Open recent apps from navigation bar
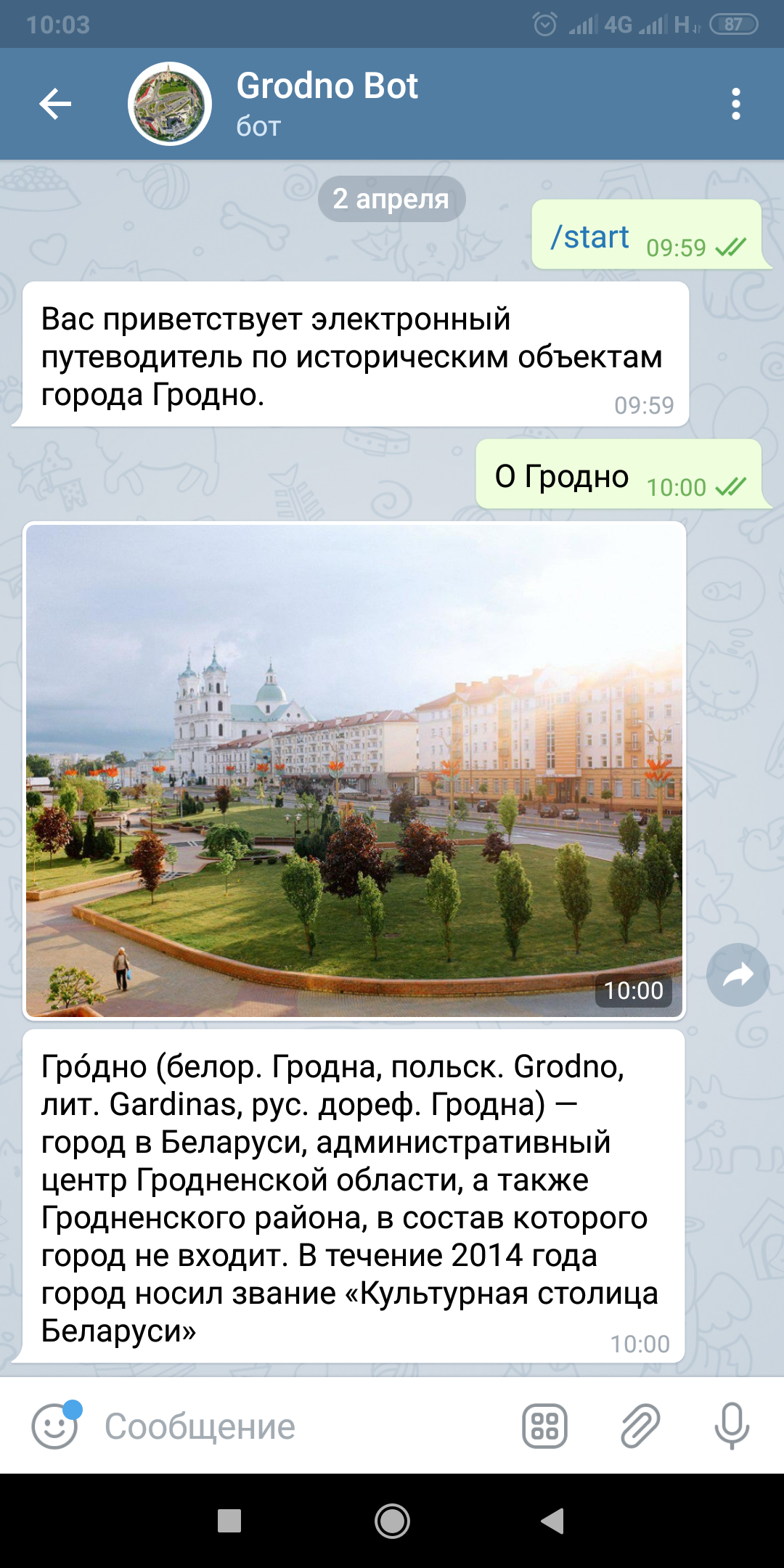Image resolution: width=784 pixels, height=1568 pixels. coord(229,1521)
